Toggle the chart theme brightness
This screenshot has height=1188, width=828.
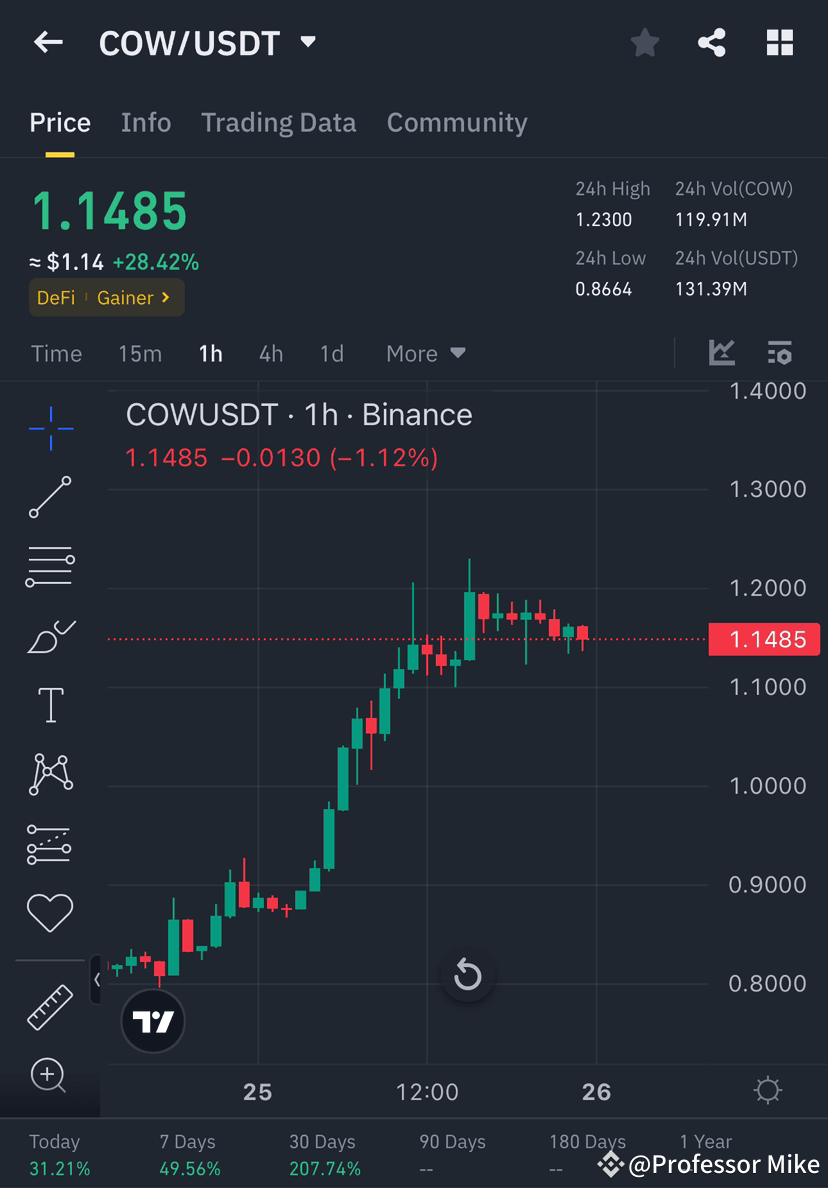click(x=768, y=1092)
